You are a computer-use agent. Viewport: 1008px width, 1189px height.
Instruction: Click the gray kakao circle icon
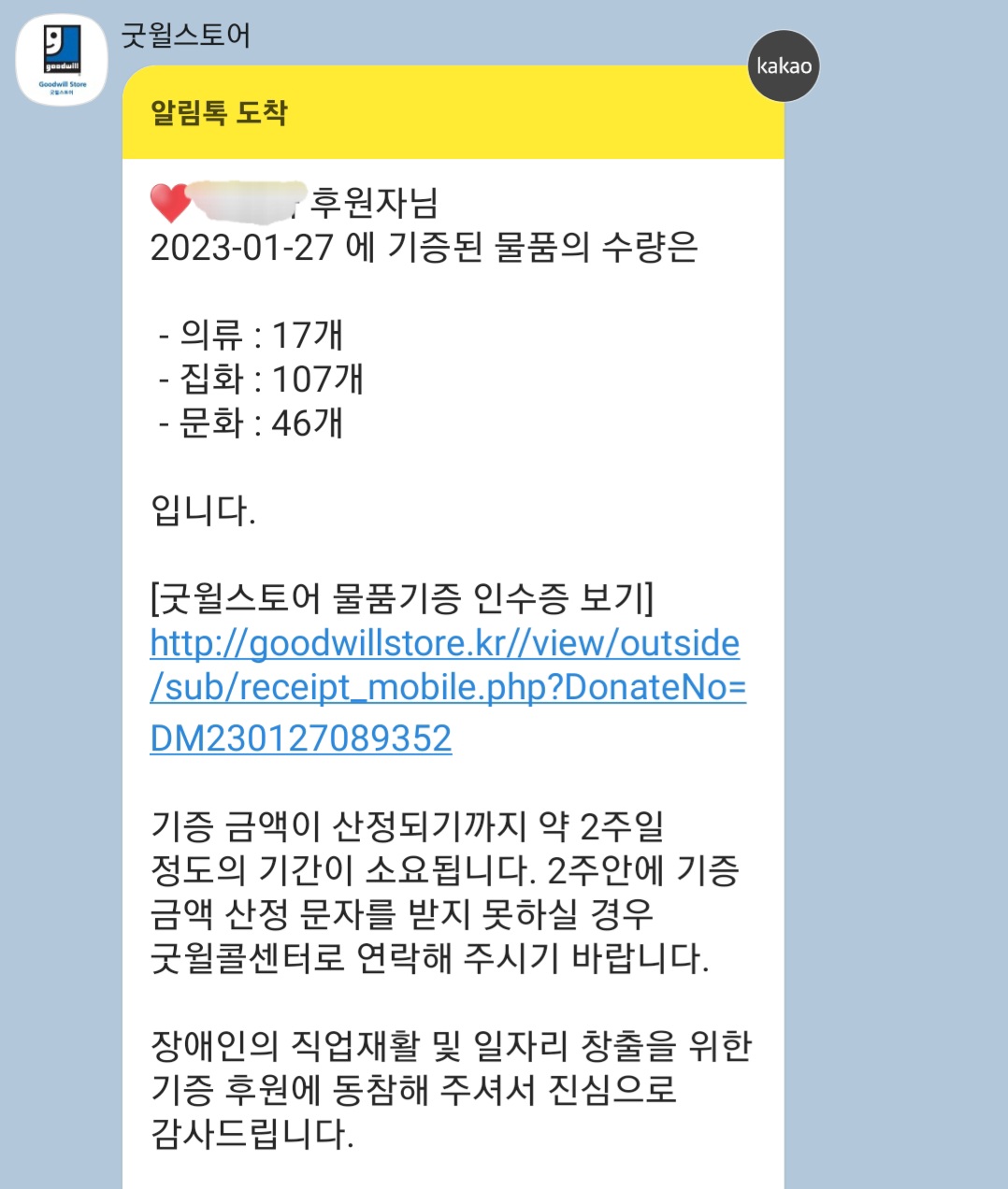click(784, 67)
